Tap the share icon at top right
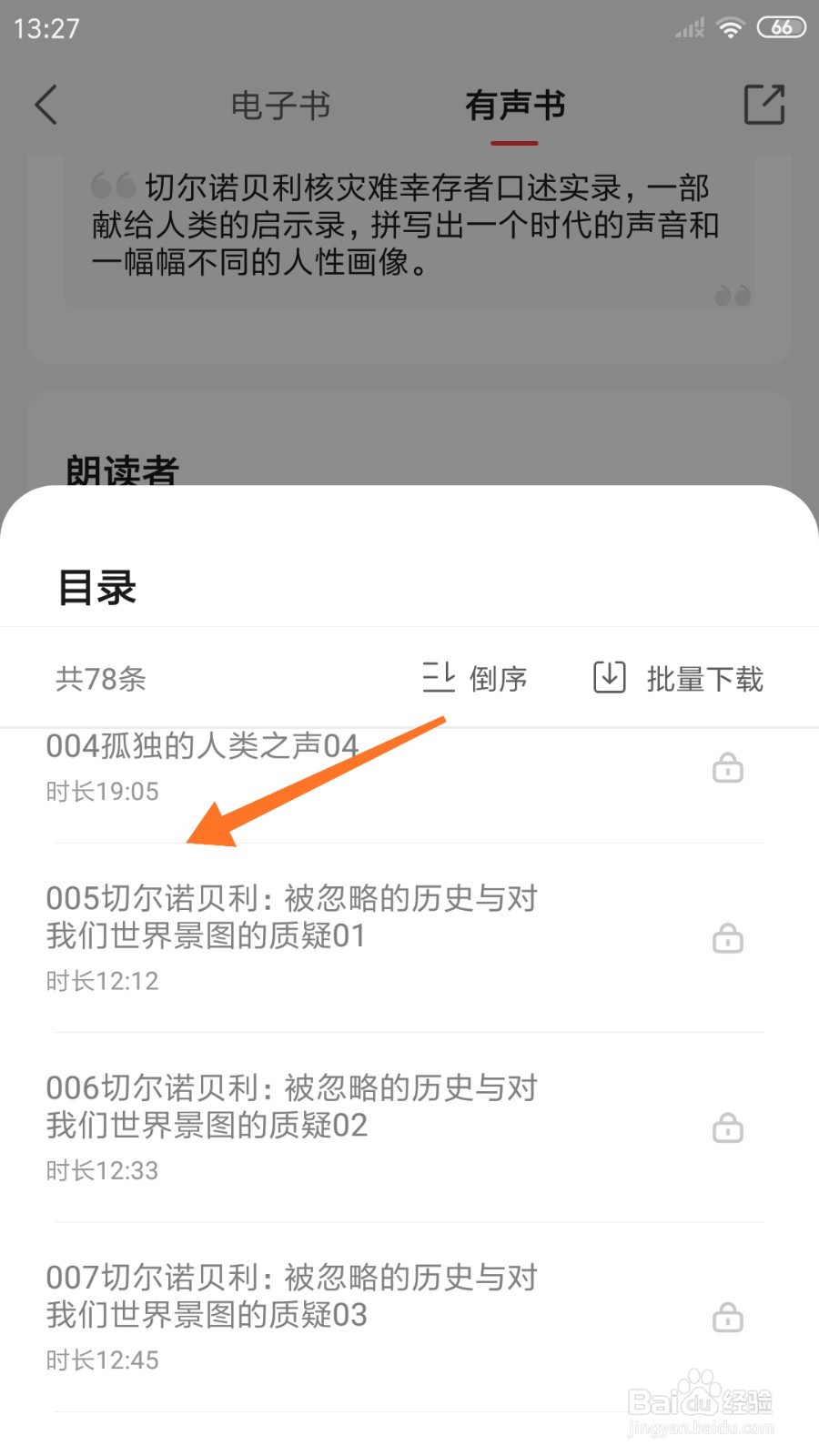819x1456 pixels. coord(764,104)
